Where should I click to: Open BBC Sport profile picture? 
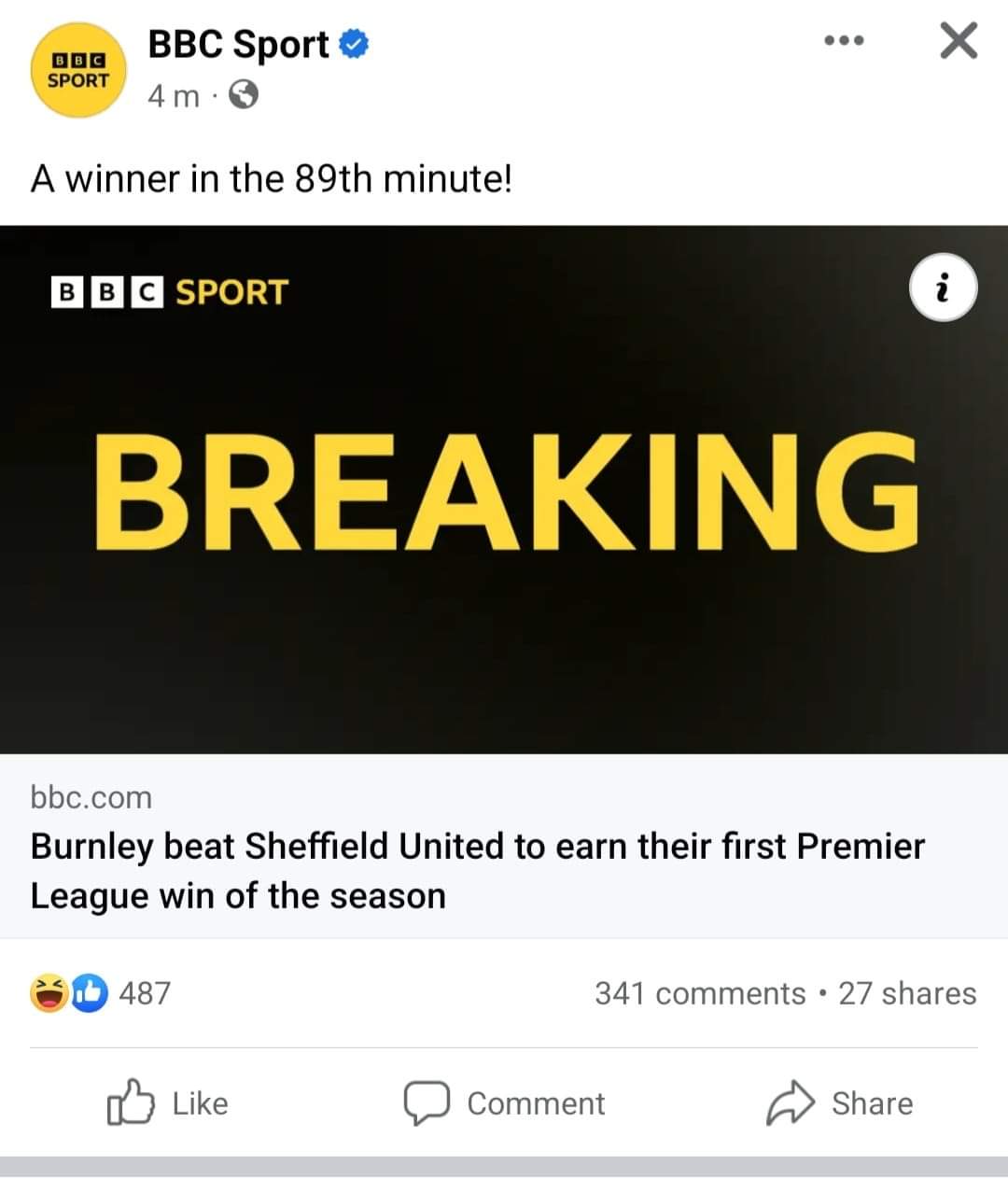pos(78,71)
